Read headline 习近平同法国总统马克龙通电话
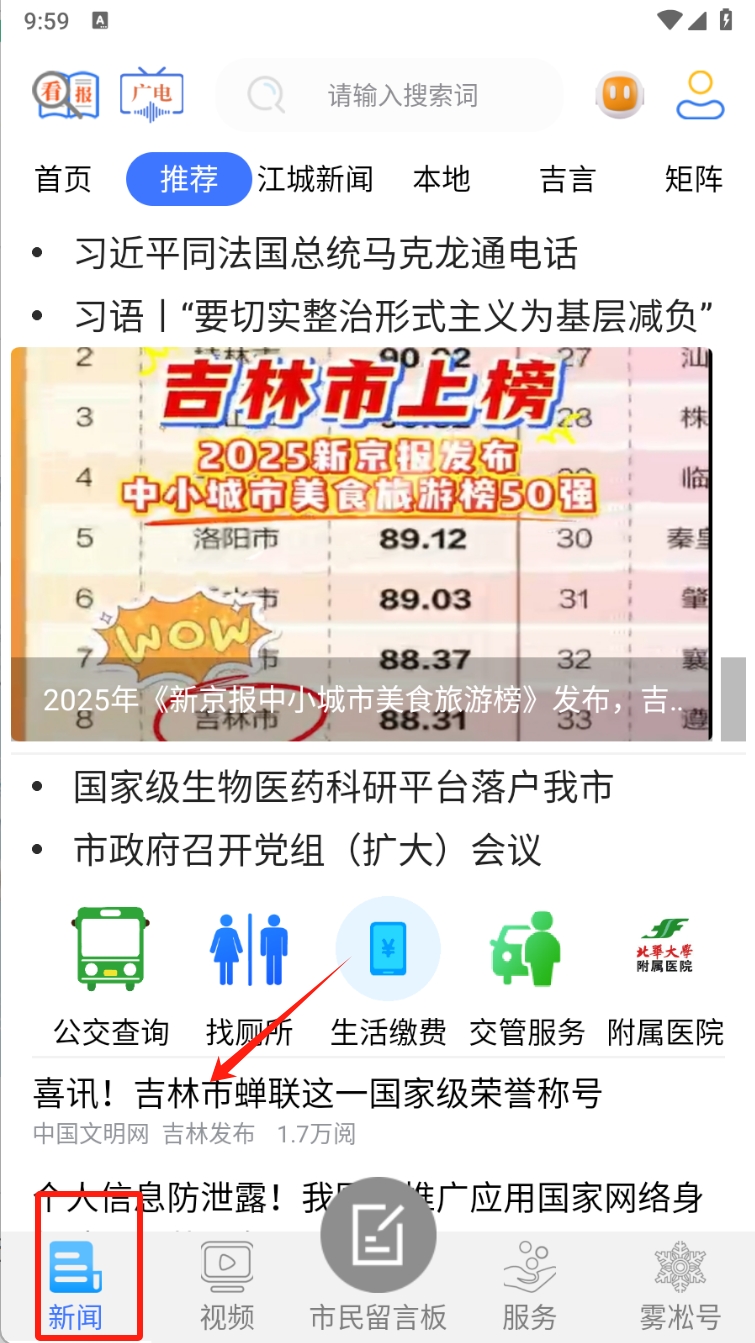The width and height of the screenshot is (755, 1343). tap(325, 254)
